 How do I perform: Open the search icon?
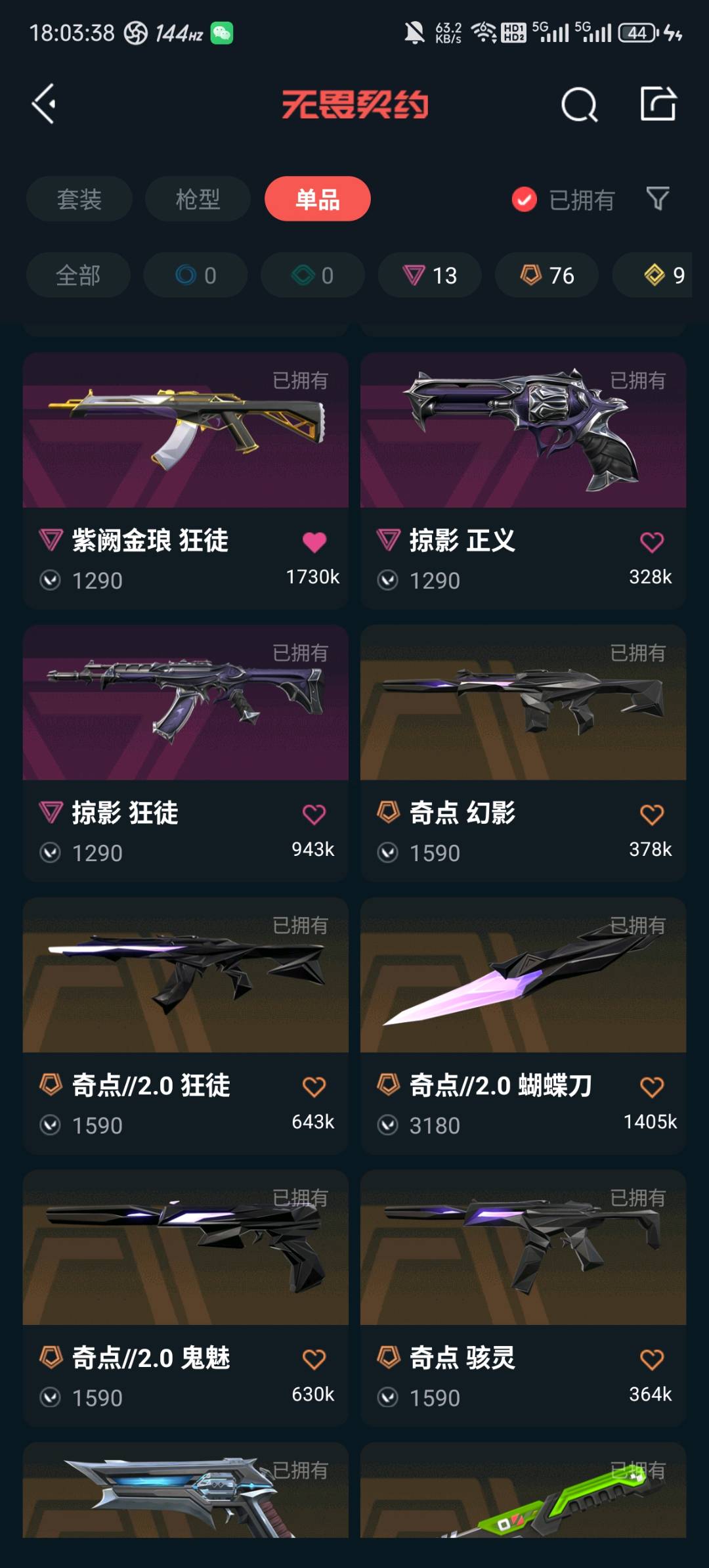(x=579, y=104)
